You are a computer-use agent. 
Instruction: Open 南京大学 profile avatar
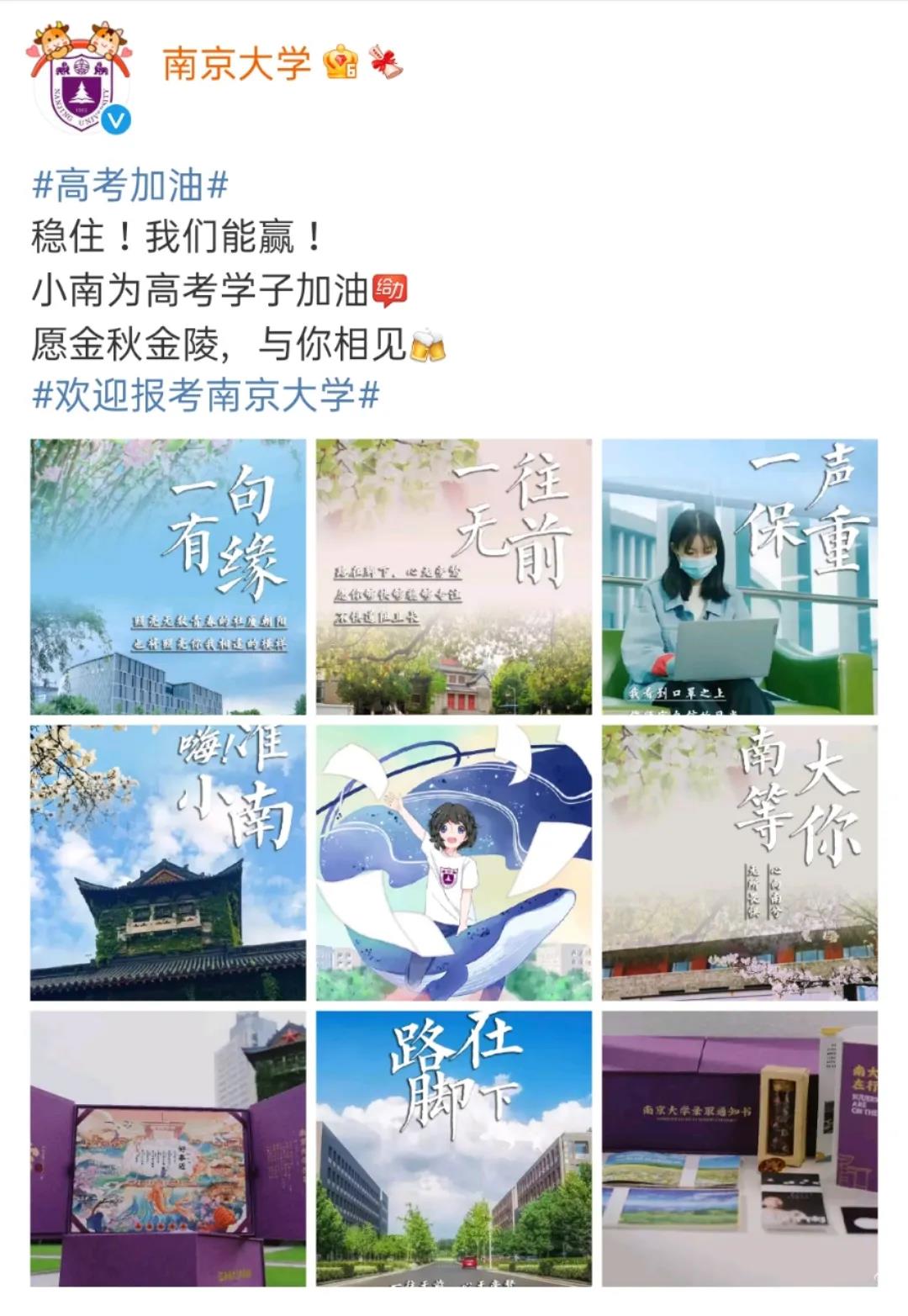click(x=81, y=81)
